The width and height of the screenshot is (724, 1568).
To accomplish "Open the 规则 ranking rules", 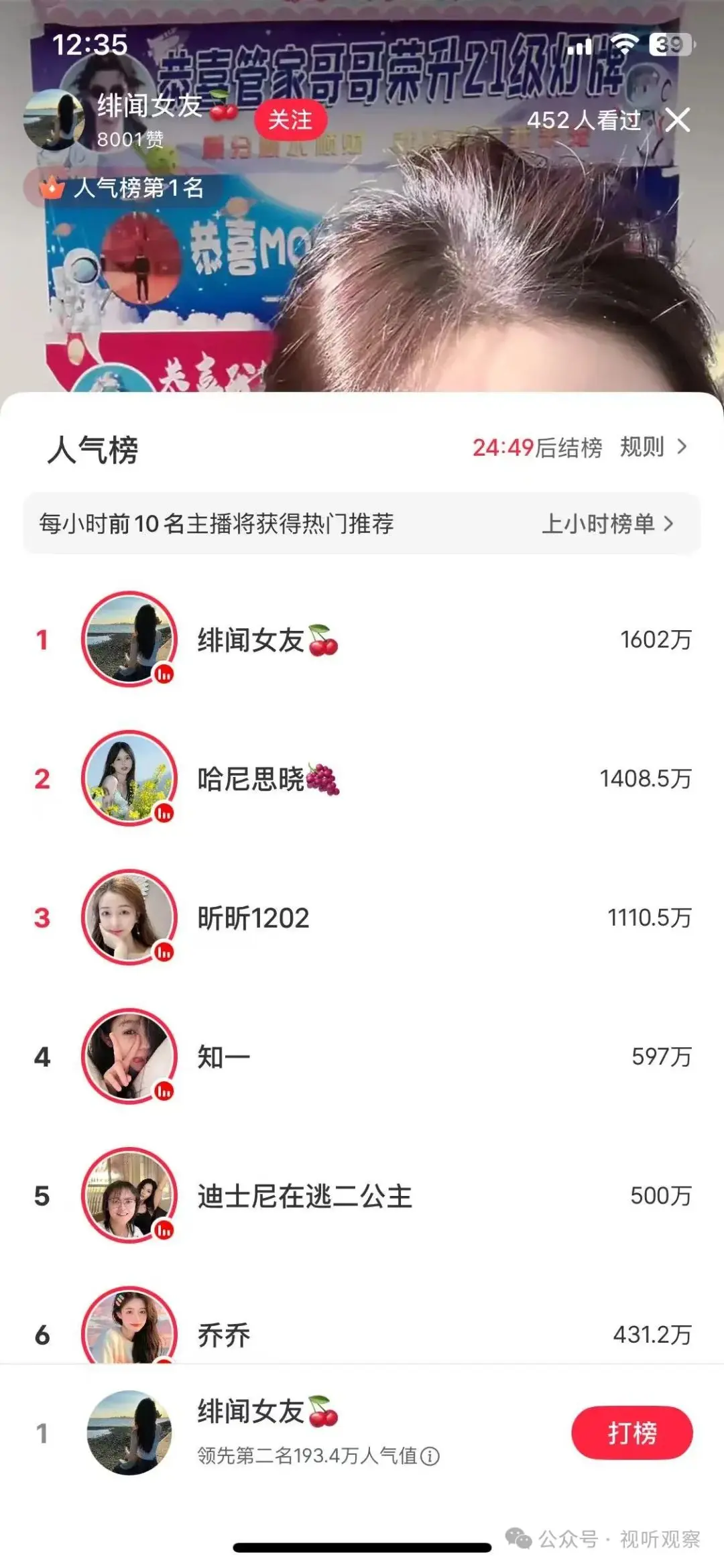I will click(653, 447).
